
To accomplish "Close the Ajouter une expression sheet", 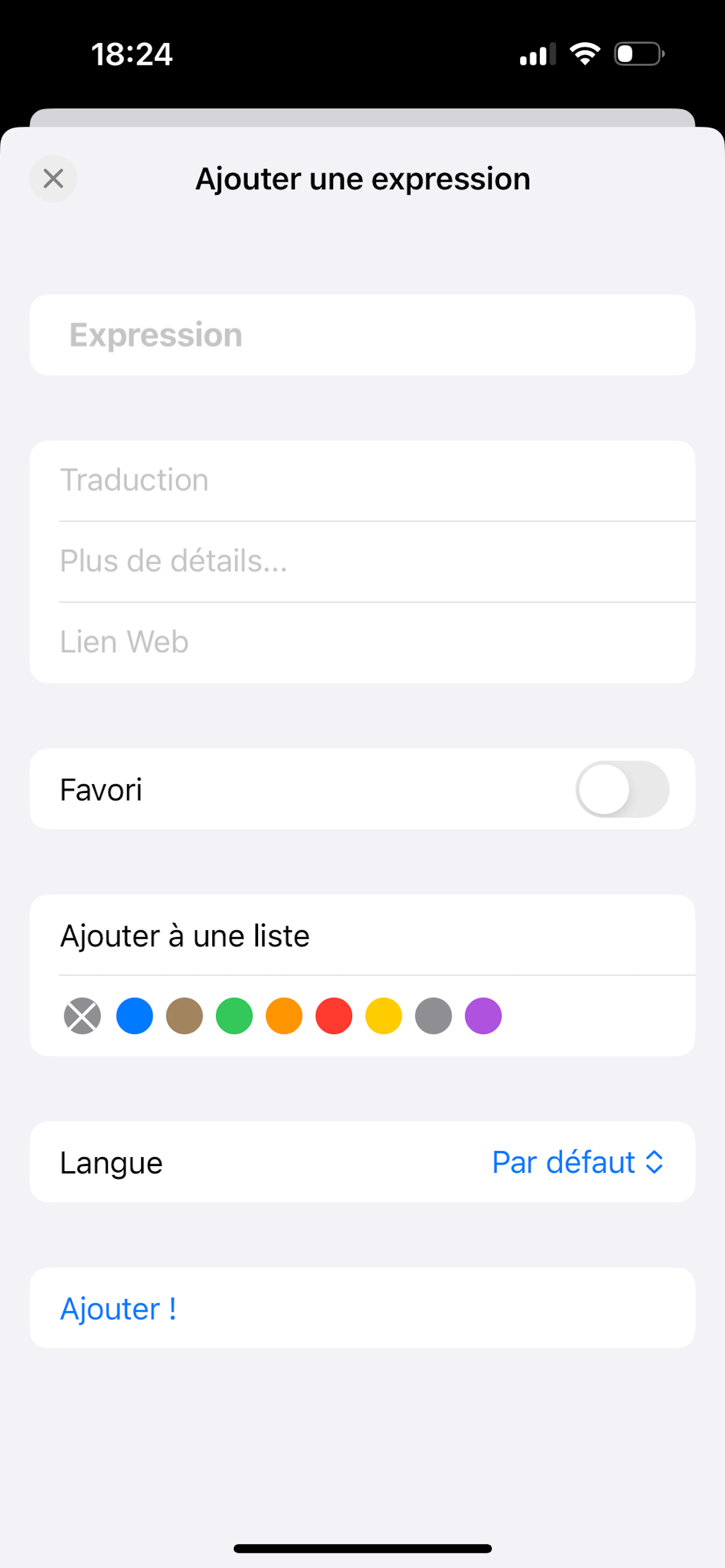I will [54, 179].
